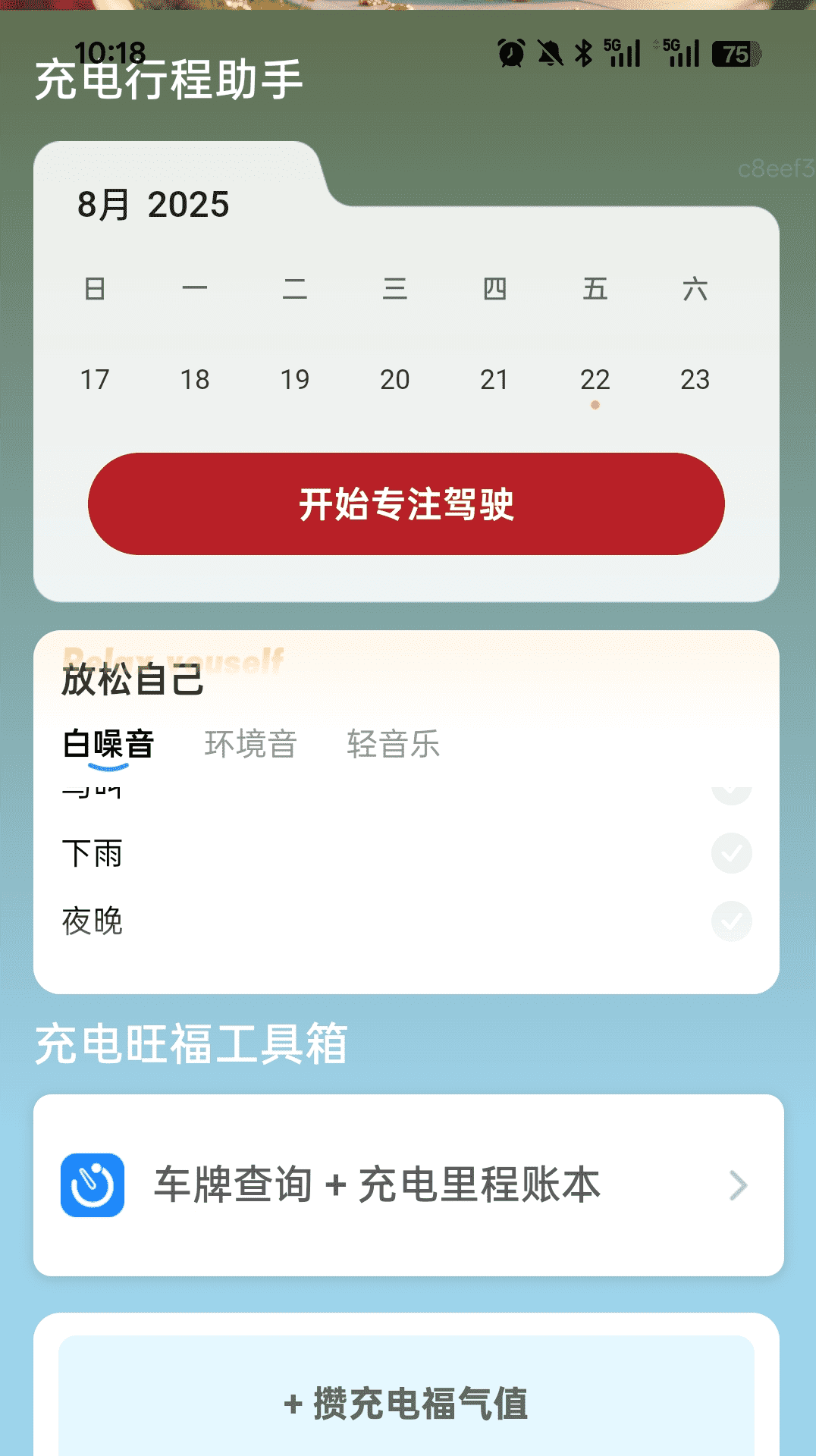Select date 19 on the calendar
Screen dimensions: 819x1456
[x=295, y=380]
